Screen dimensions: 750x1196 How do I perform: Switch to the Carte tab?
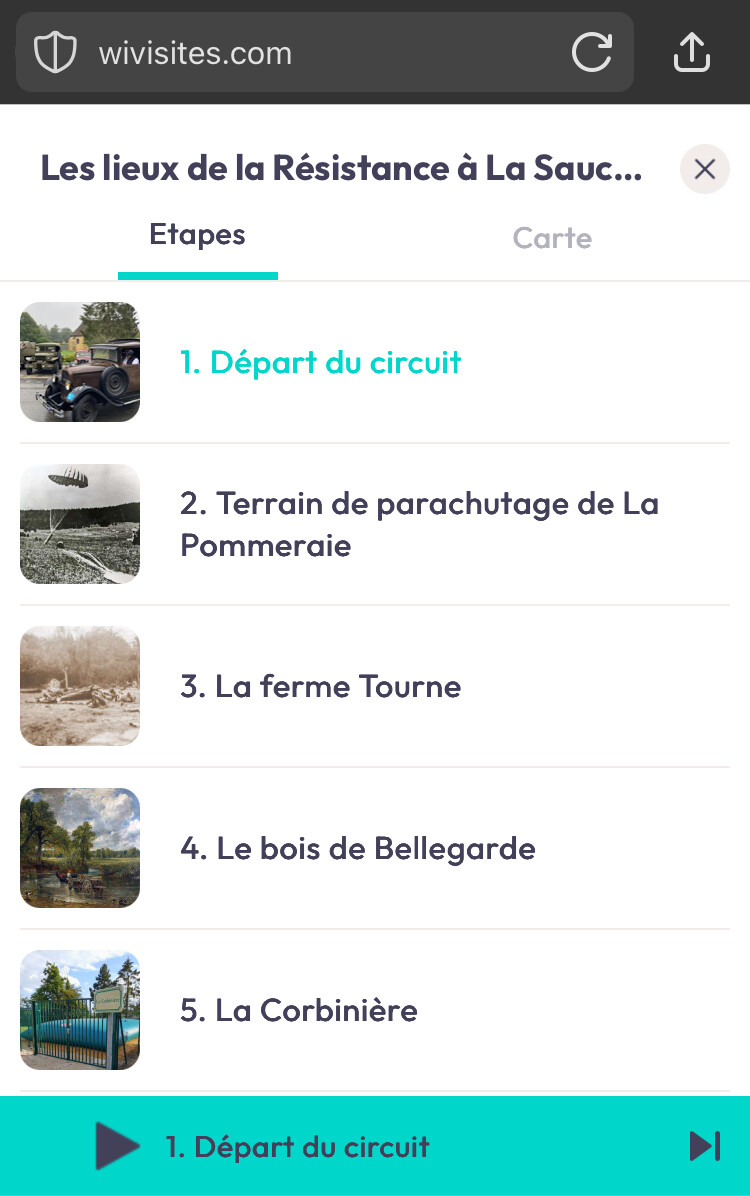coord(552,238)
